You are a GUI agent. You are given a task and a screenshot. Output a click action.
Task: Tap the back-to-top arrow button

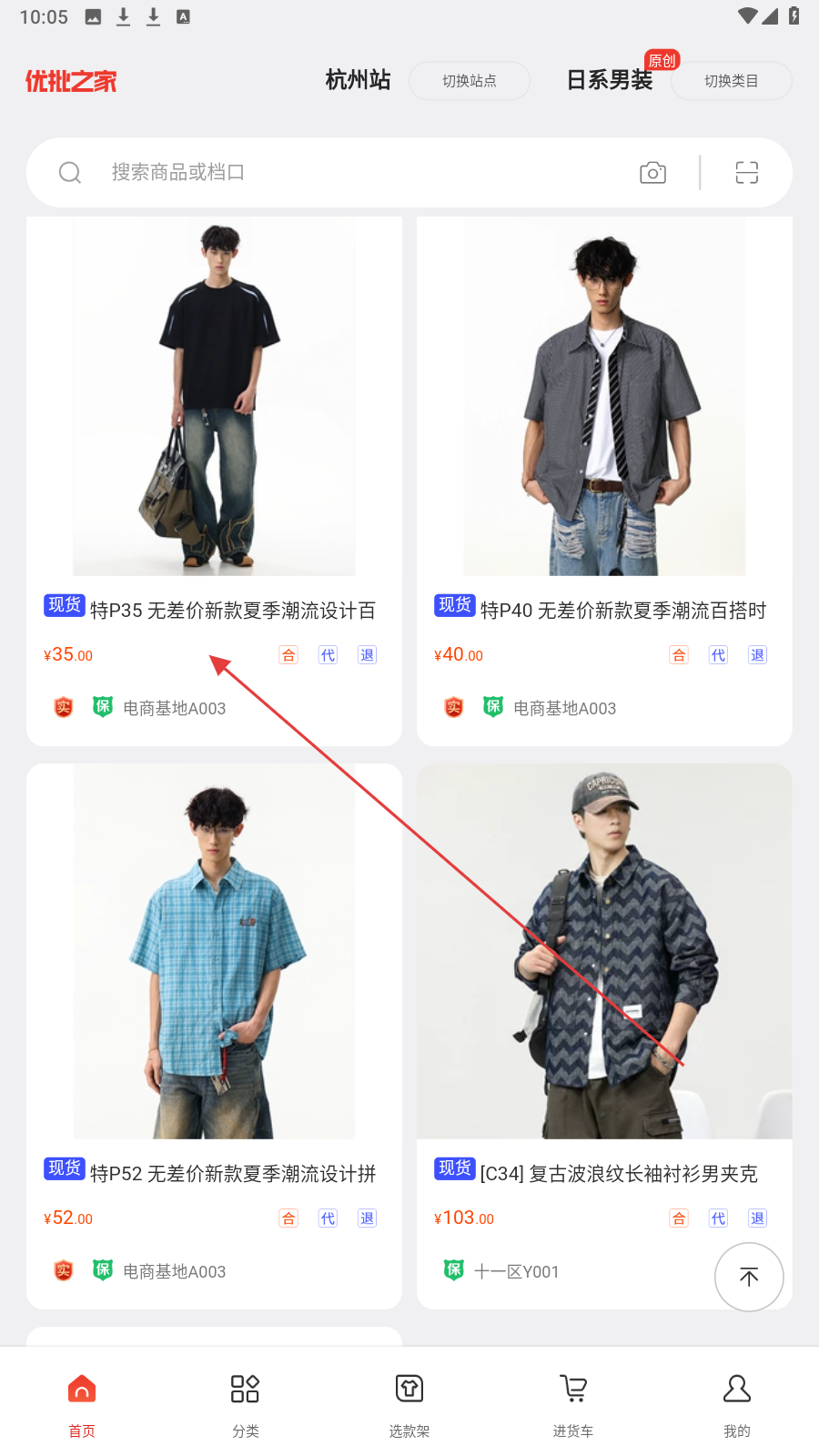pos(749,1277)
